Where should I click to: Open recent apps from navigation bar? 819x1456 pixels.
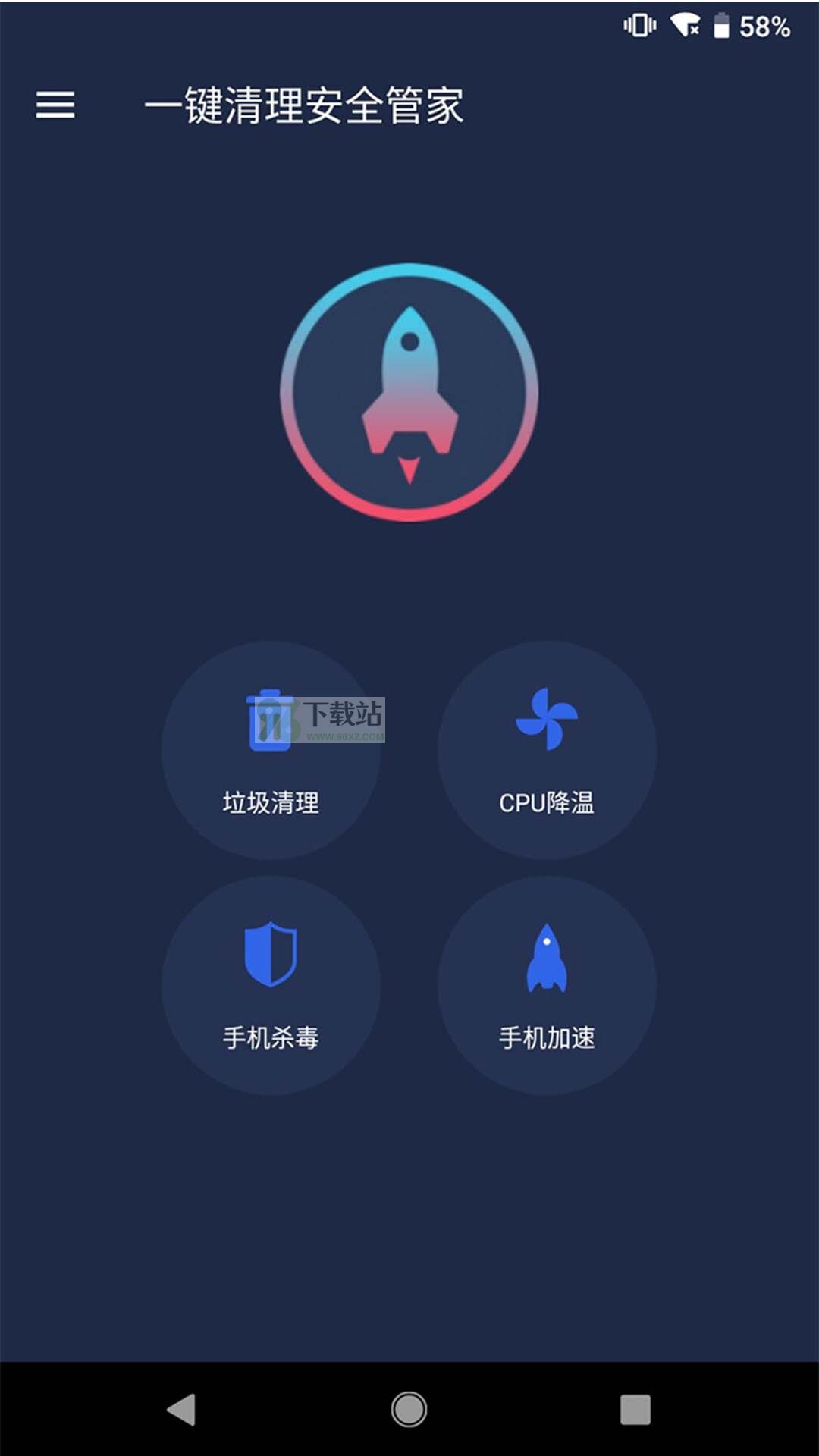pyautogui.click(x=635, y=1410)
